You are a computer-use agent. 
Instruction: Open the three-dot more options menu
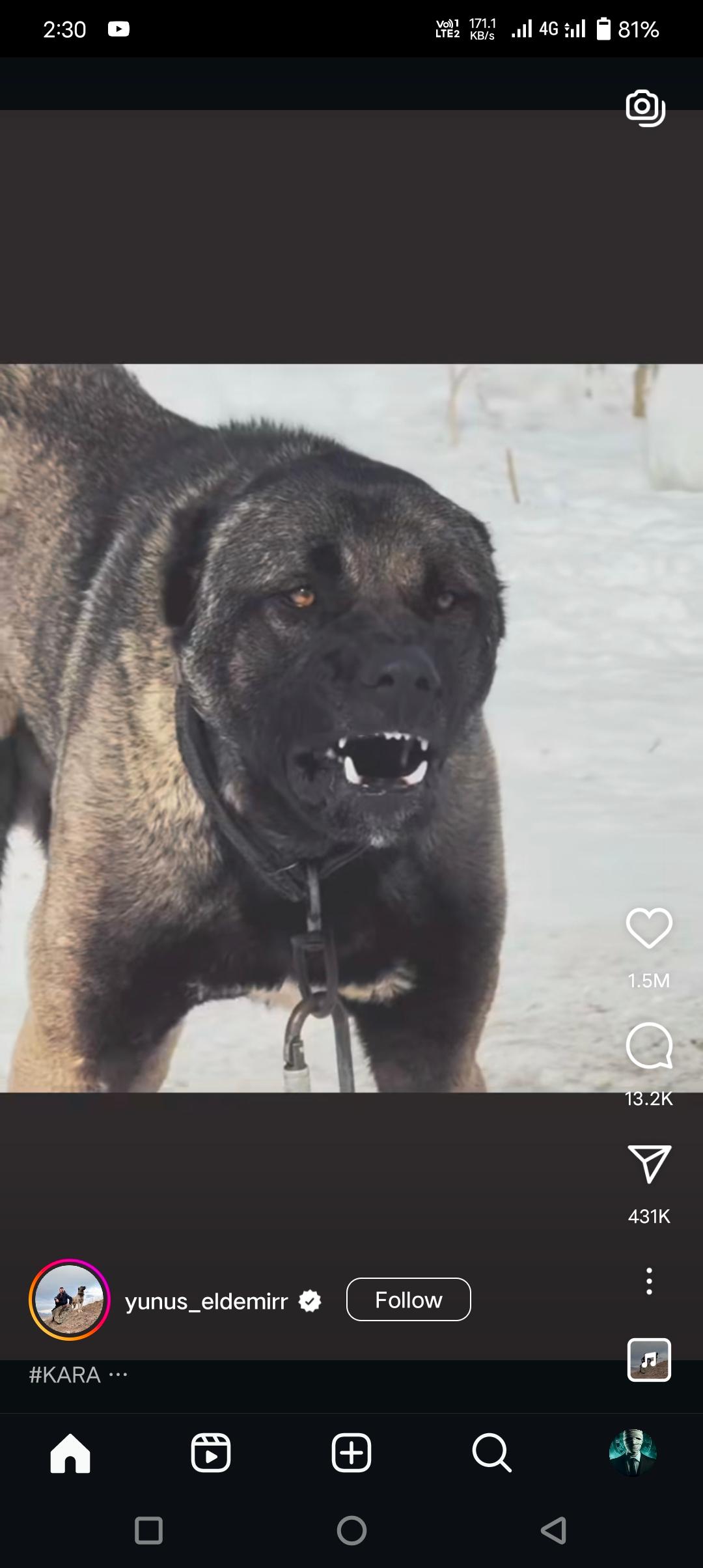[649, 1281]
